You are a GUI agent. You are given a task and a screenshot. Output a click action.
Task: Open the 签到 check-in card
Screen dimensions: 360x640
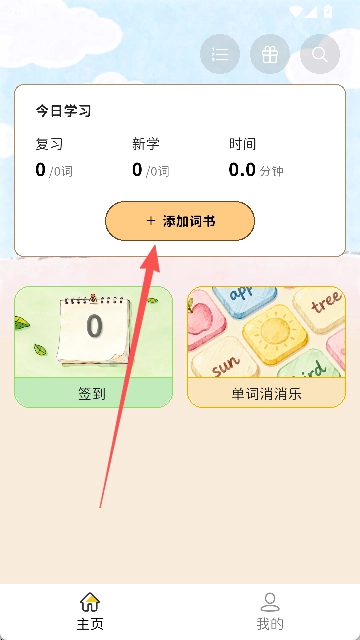coord(93,347)
